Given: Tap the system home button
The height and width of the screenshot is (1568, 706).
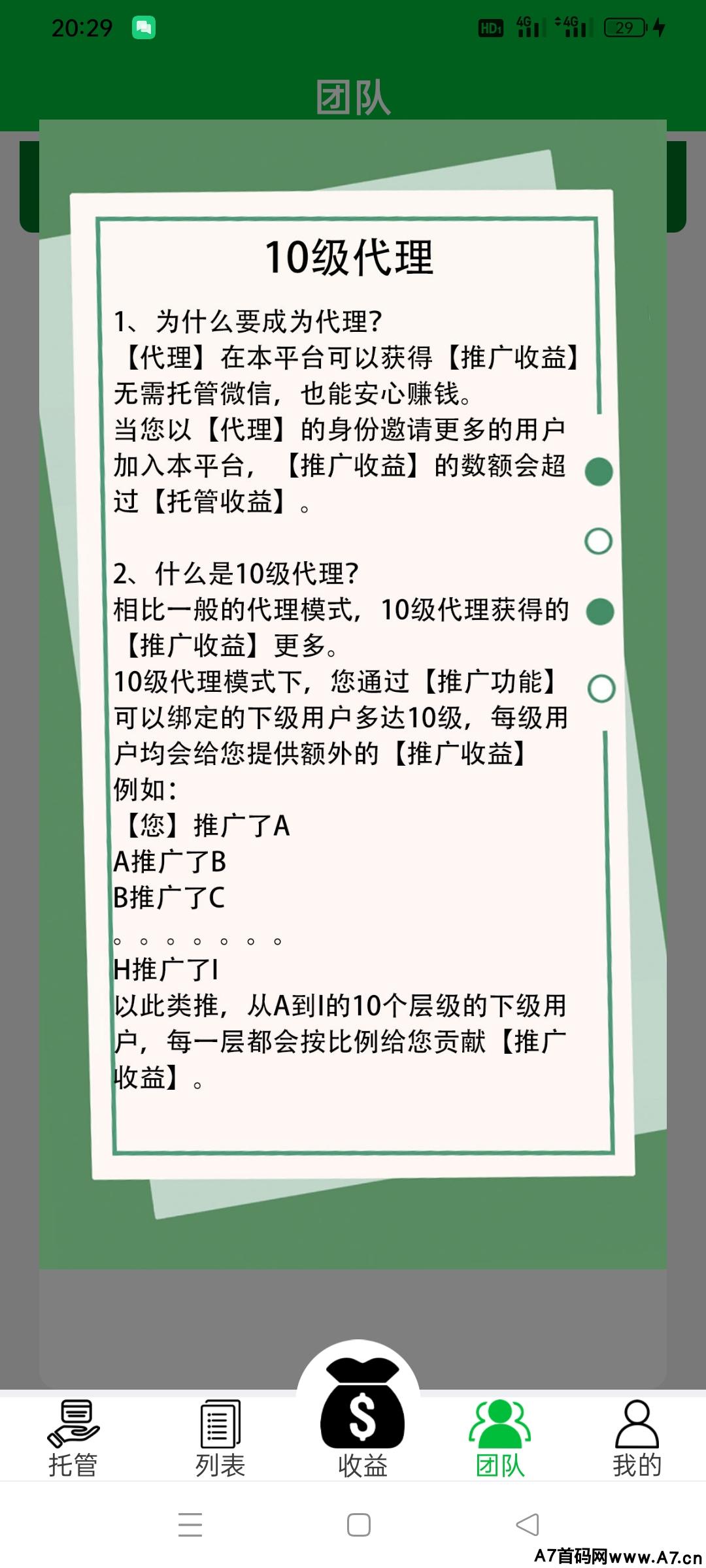Looking at the screenshot, I should [359, 1525].
